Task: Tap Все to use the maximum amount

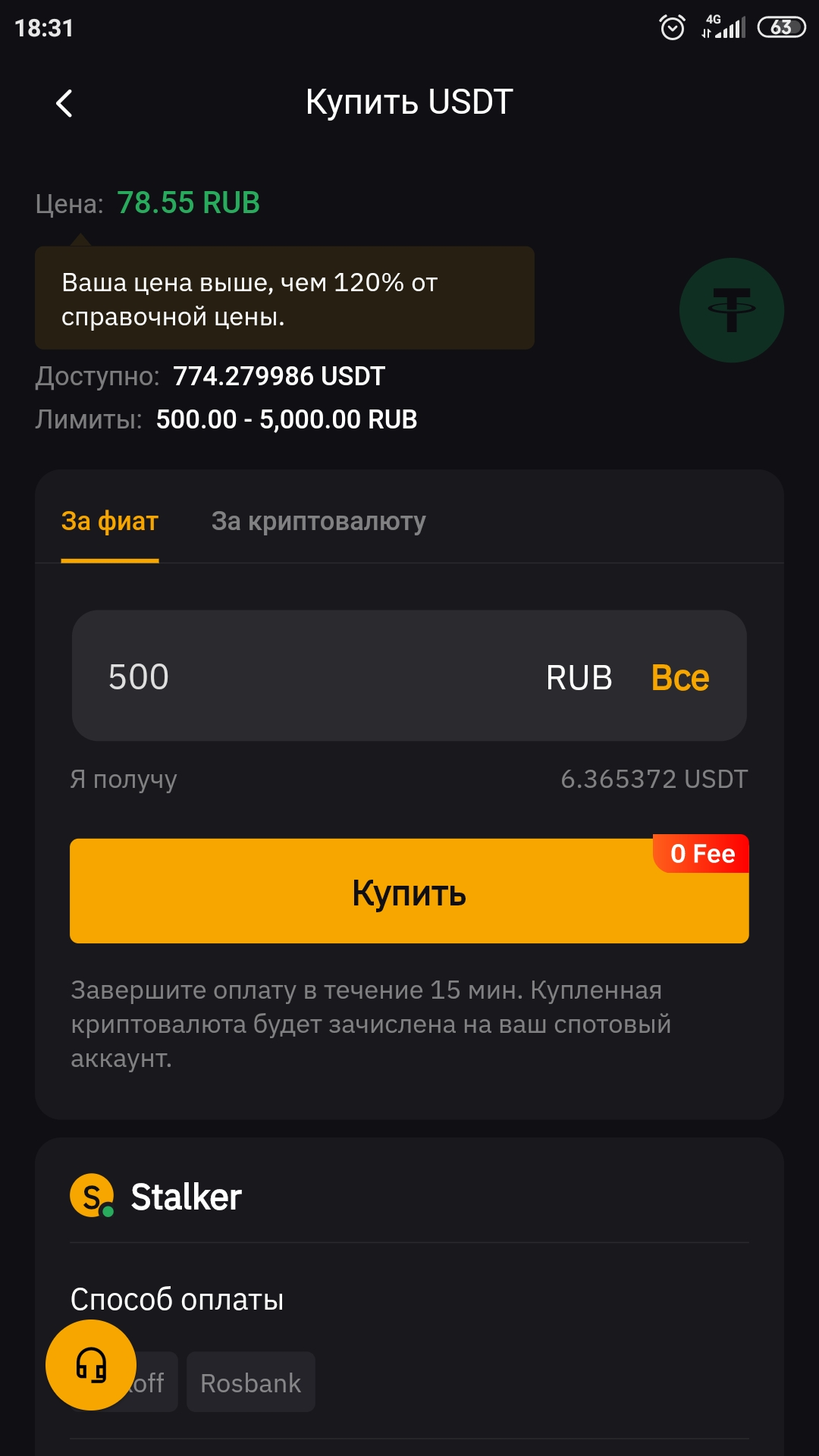Action: [x=680, y=678]
